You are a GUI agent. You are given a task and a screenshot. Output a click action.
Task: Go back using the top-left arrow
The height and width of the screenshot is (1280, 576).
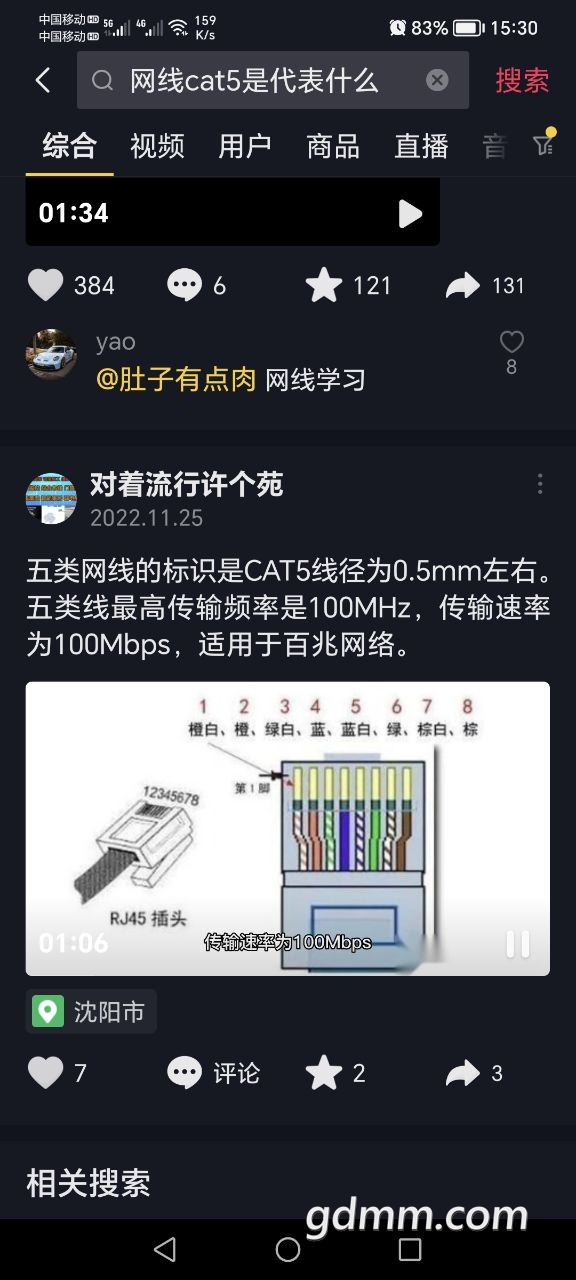(x=42, y=81)
